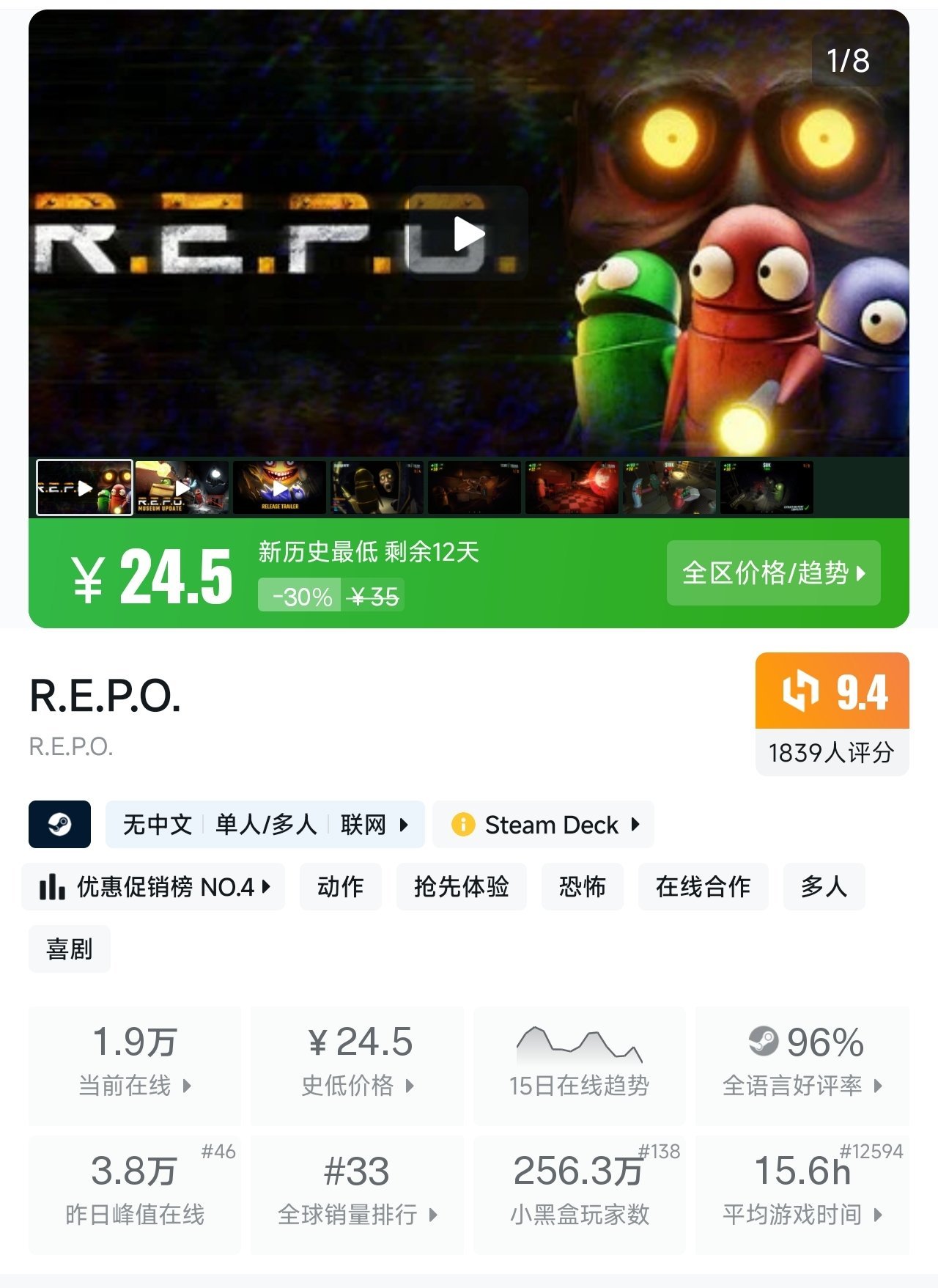The height and width of the screenshot is (1288, 938).
Task: Open the 在线合作 tag
Action: pyautogui.click(x=703, y=887)
